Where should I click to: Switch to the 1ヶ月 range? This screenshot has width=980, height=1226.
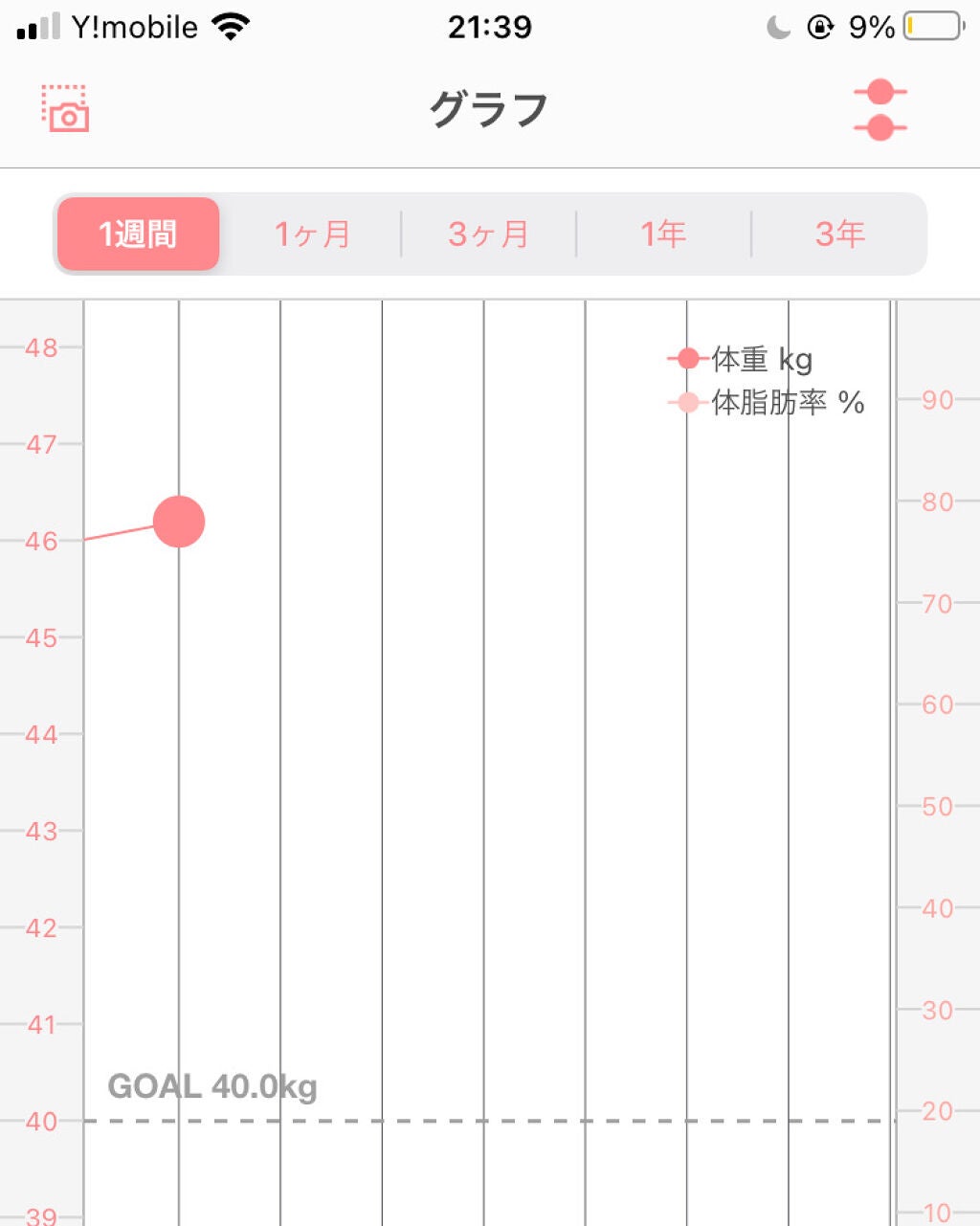[x=312, y=234]
